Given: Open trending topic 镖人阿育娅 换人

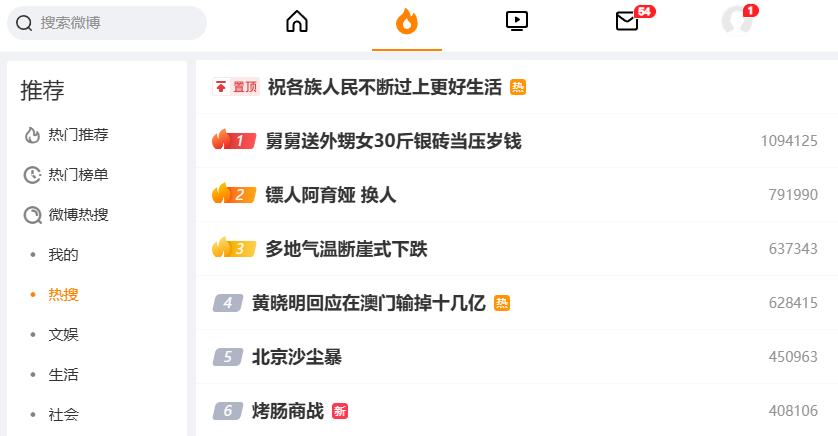Looking at the screenshot, I should click(331, 195).
